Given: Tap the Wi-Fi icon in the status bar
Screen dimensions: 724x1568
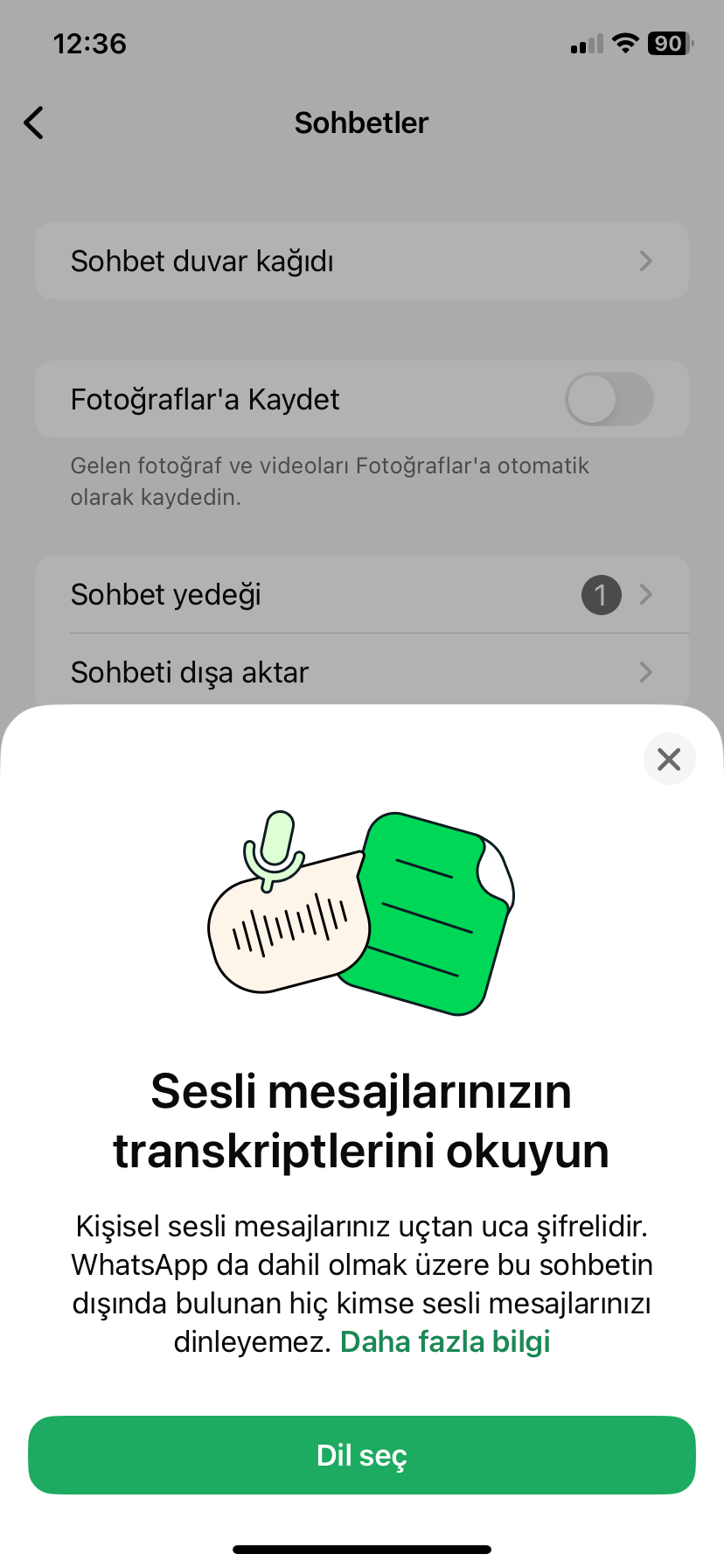Looking at the screenshot, I should (626, 44).
